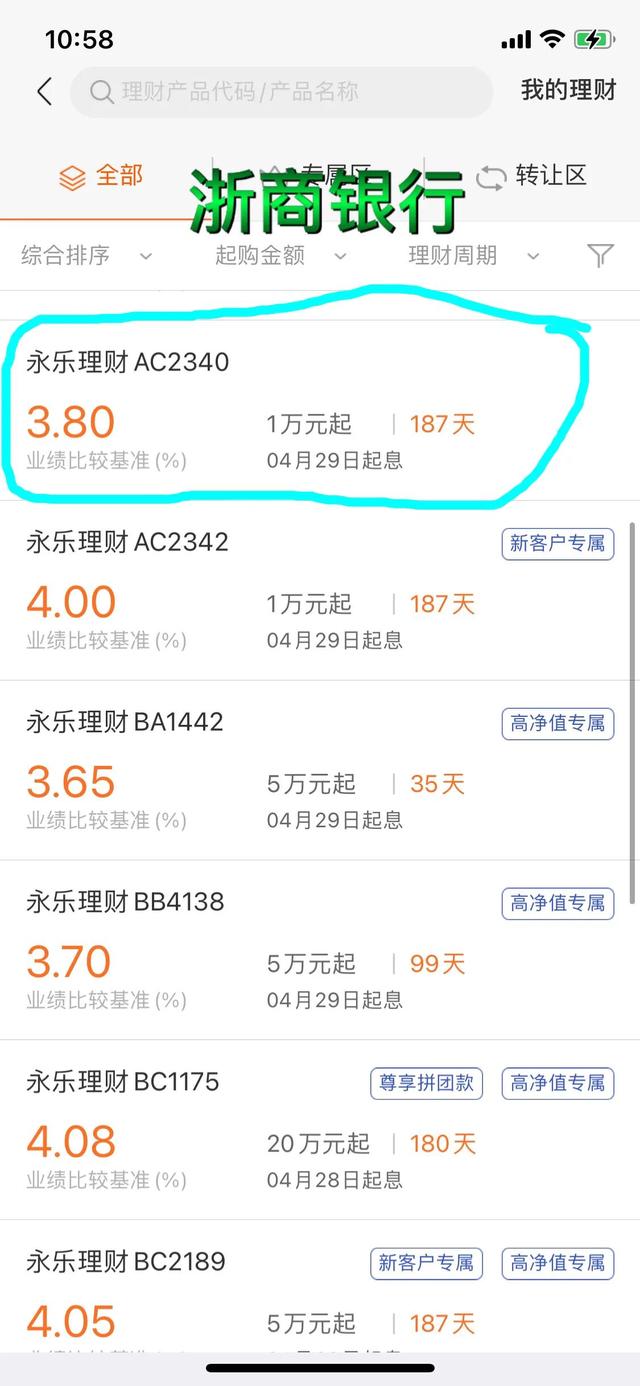Switch to the 转让区 tab
Viewport: 640px width, 1386px height.
(531, 177)
